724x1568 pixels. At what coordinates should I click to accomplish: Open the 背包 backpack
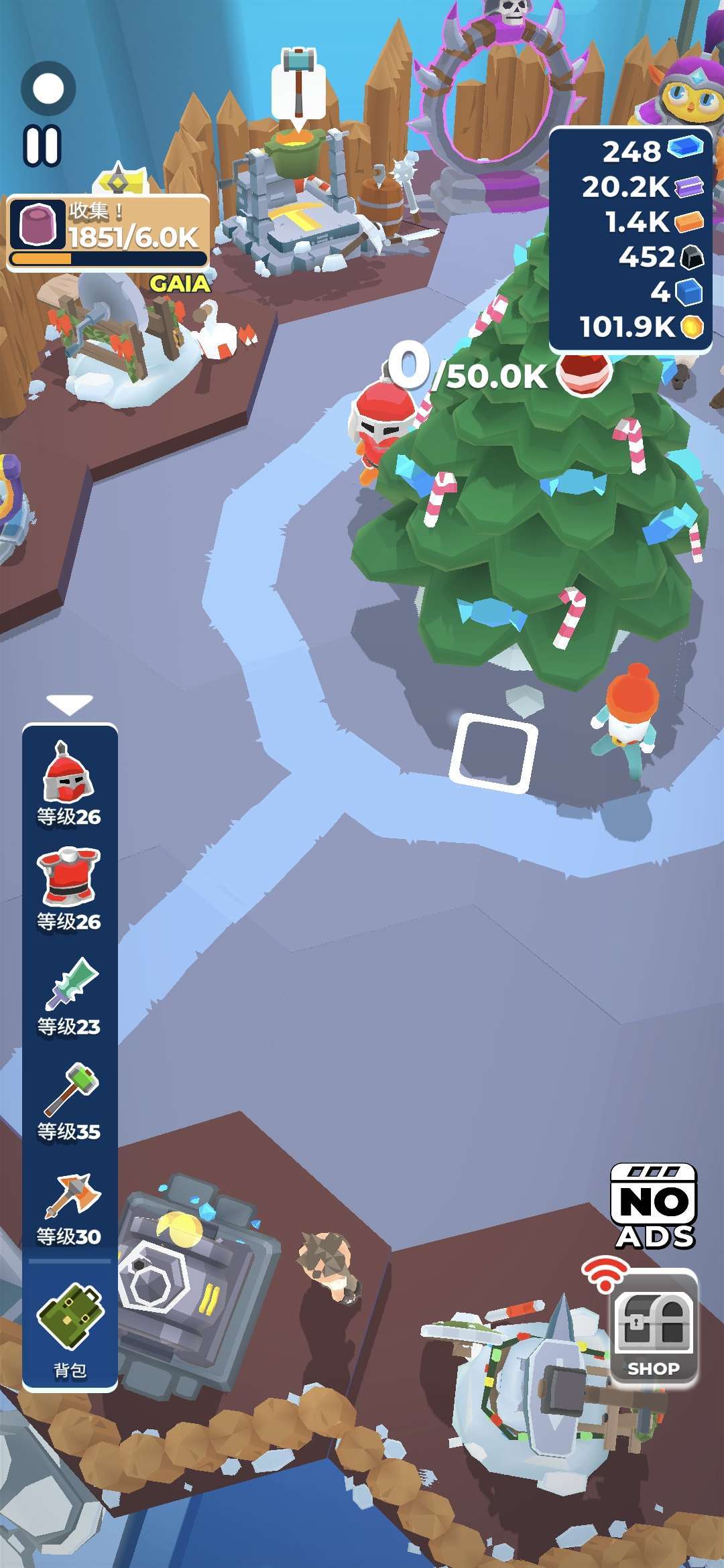[70, 1327]
